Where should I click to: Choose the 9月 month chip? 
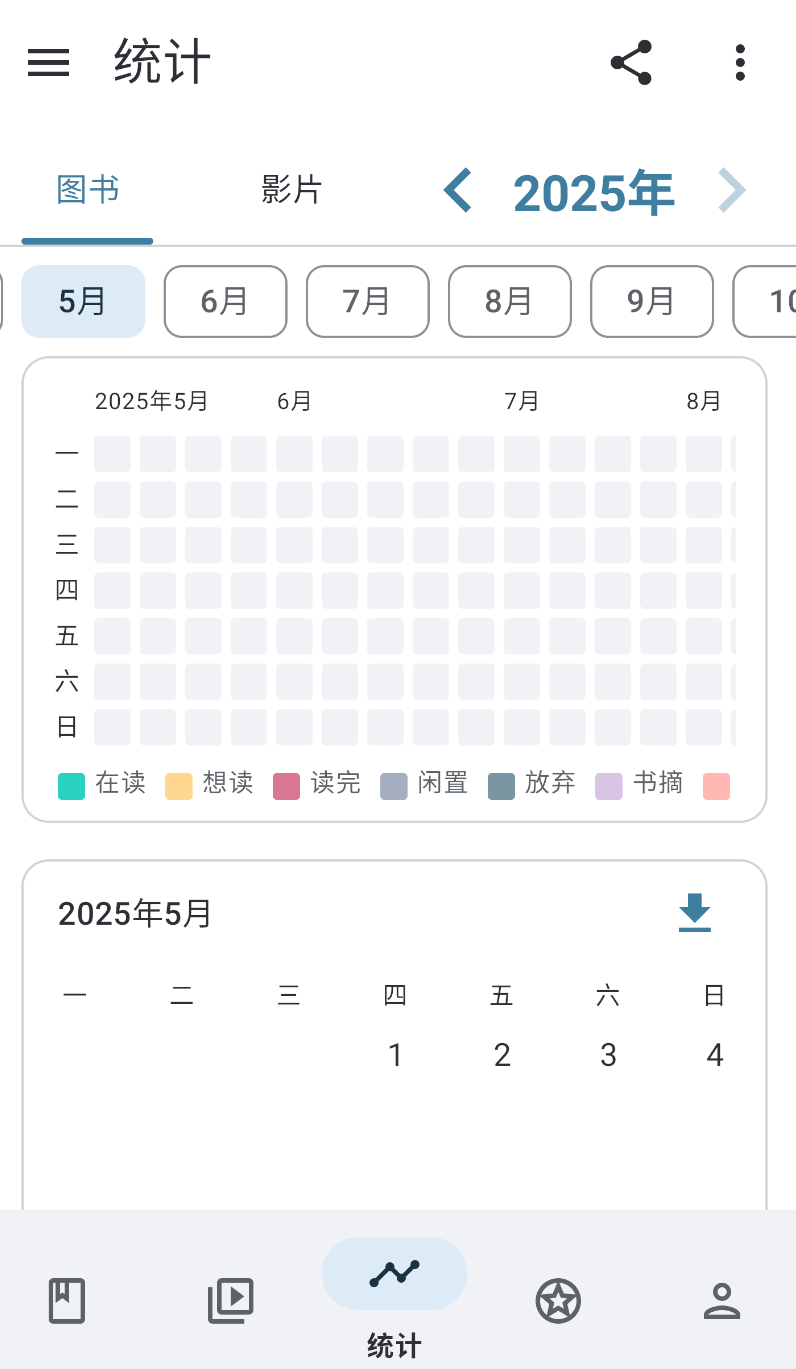click(x=651, y=301)
